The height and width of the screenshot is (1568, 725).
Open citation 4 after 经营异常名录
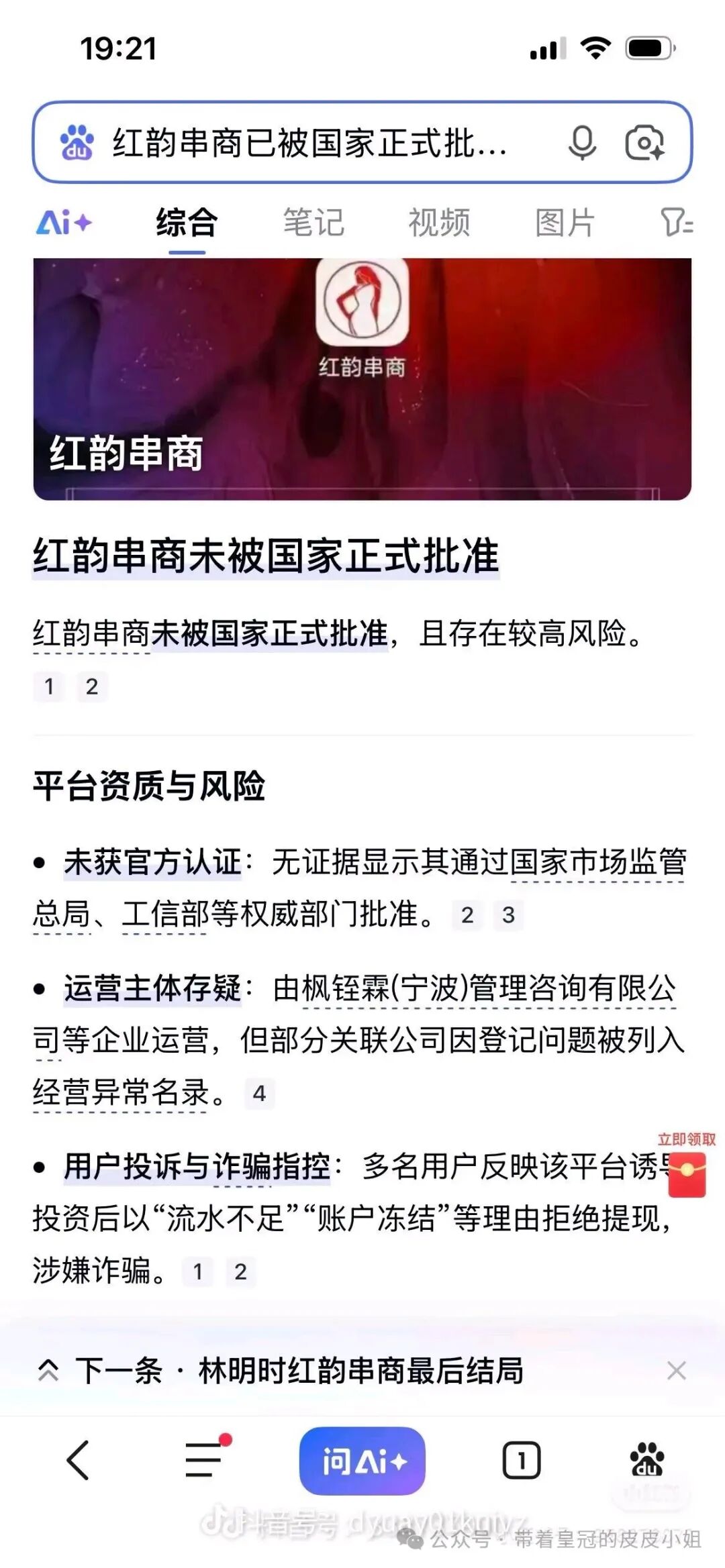[259, 1094]
